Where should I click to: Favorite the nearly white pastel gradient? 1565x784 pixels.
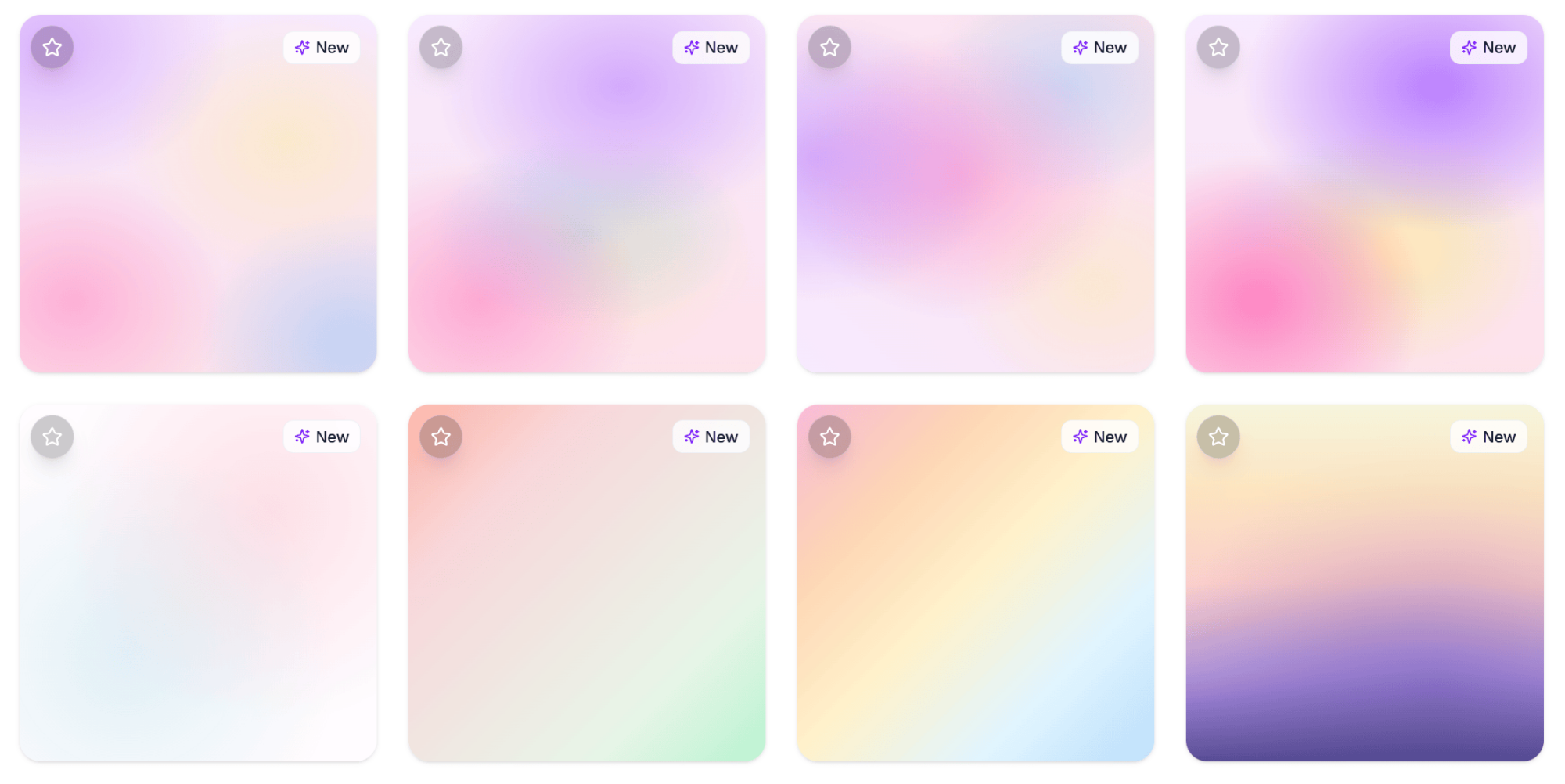(x=52, y=437)
